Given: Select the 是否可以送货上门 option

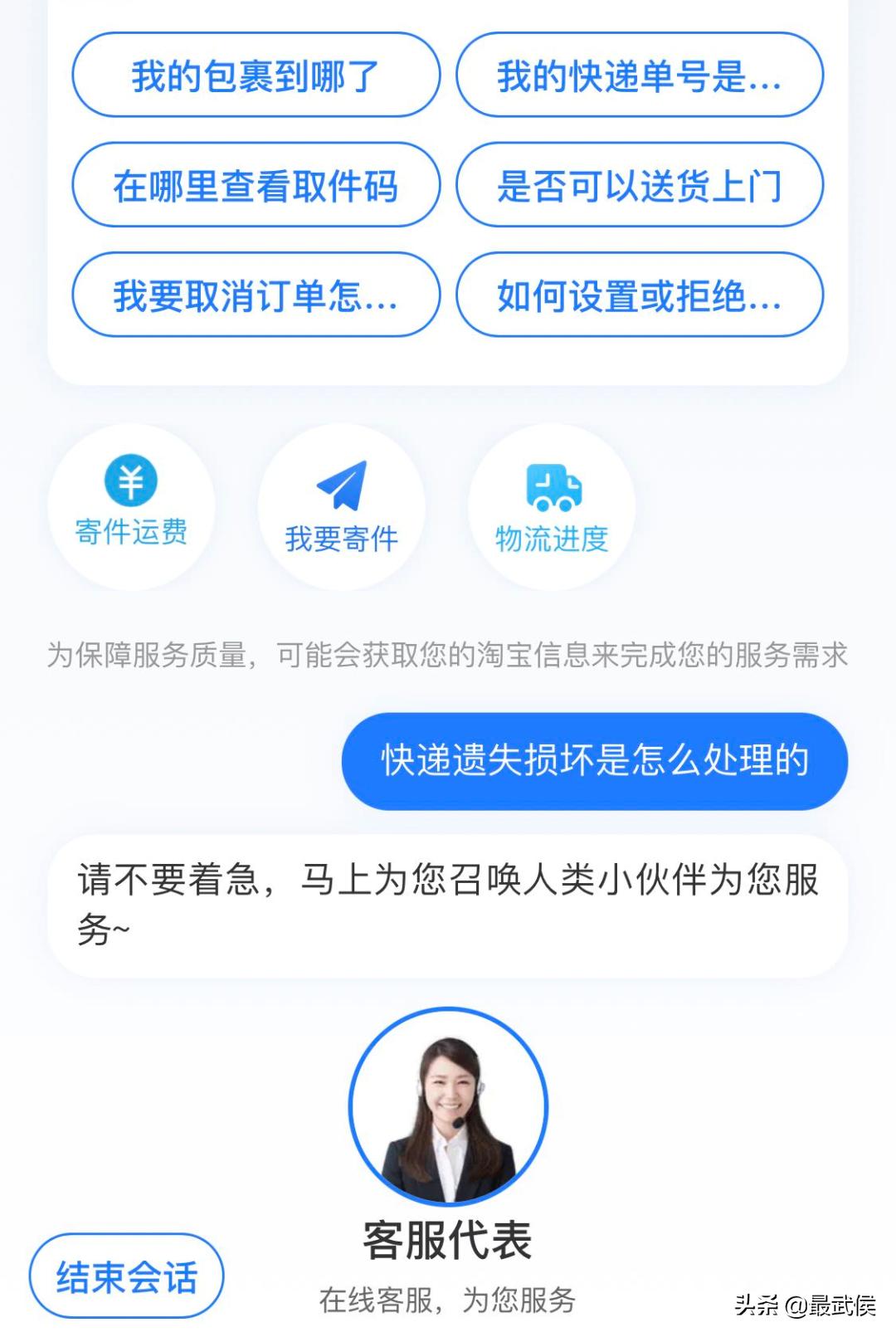Looking at the screenshot, I should (639, 187).
